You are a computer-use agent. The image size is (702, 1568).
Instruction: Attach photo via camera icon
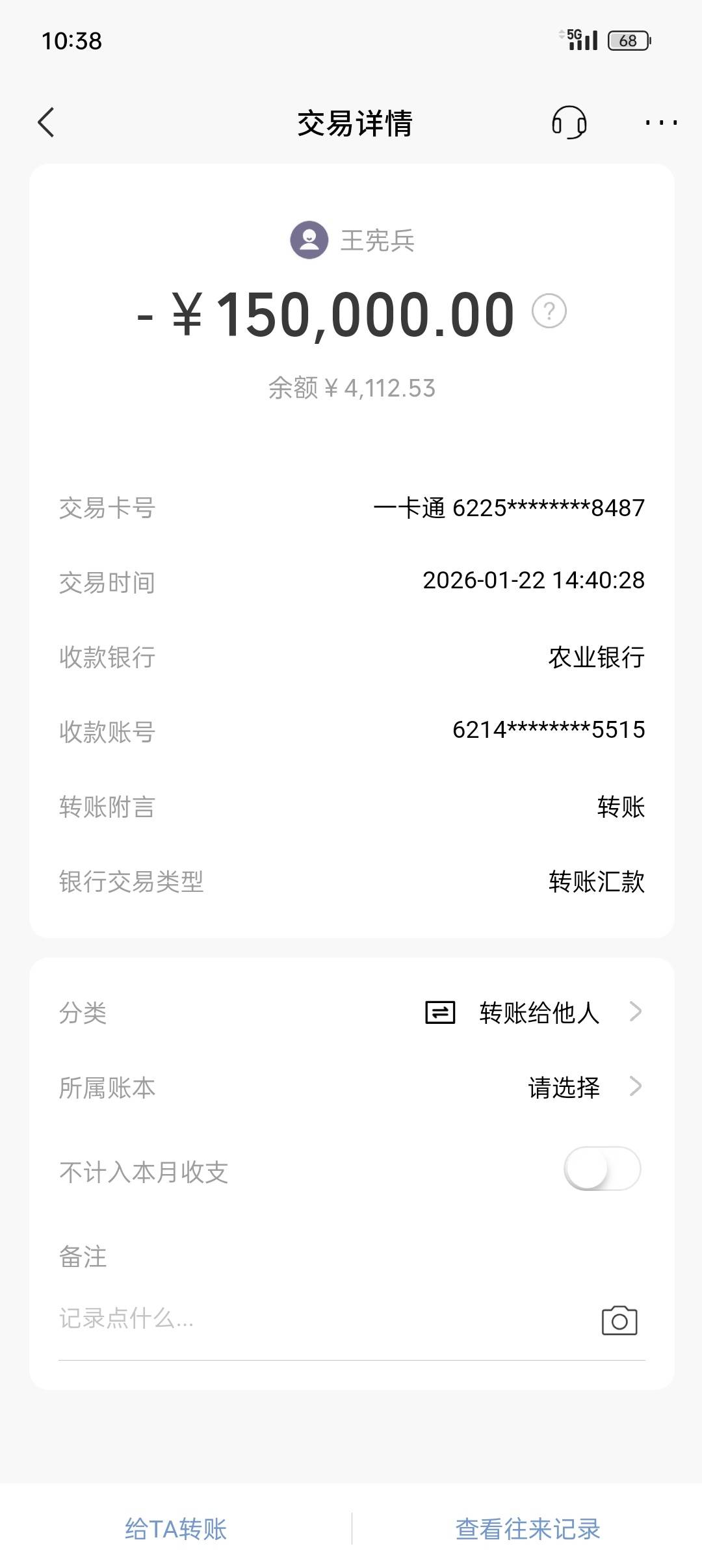[x=619, y=1320]
